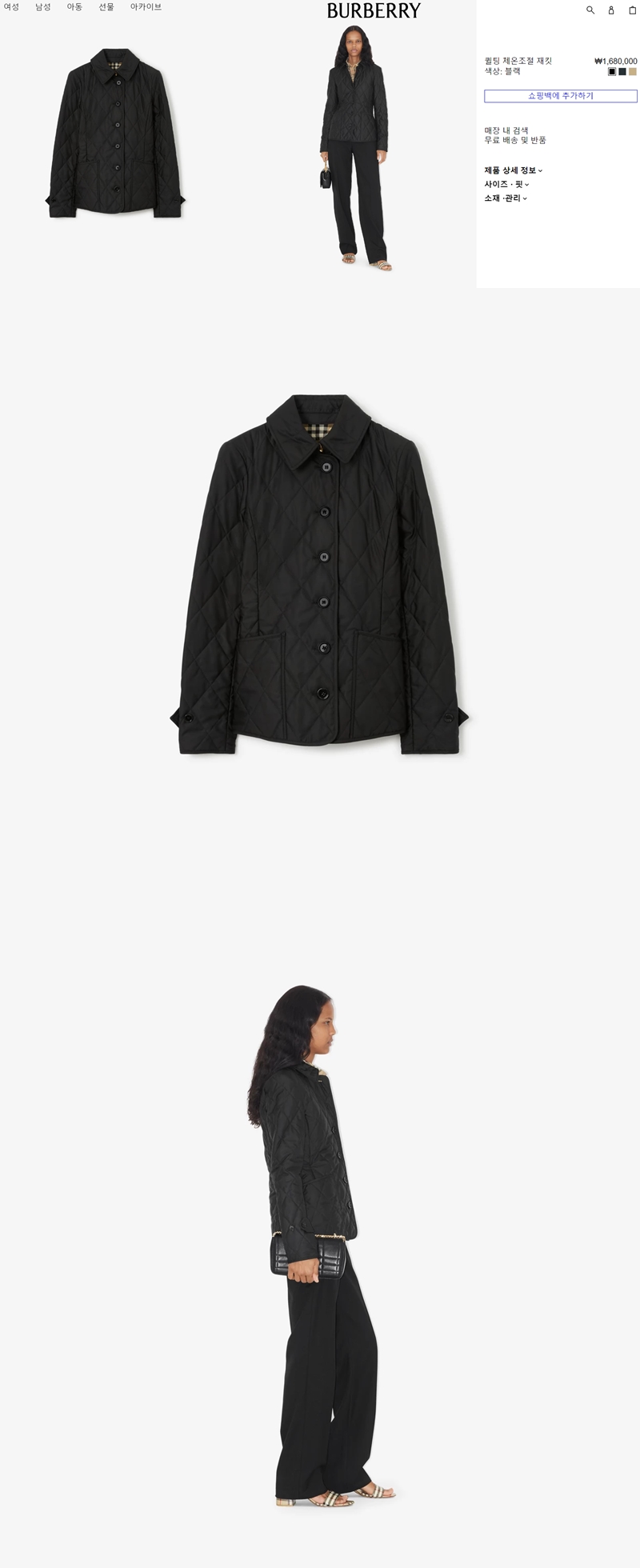Open the shopping bag icon
This screenshot has width=640, height=1568.
pos(632,10)
